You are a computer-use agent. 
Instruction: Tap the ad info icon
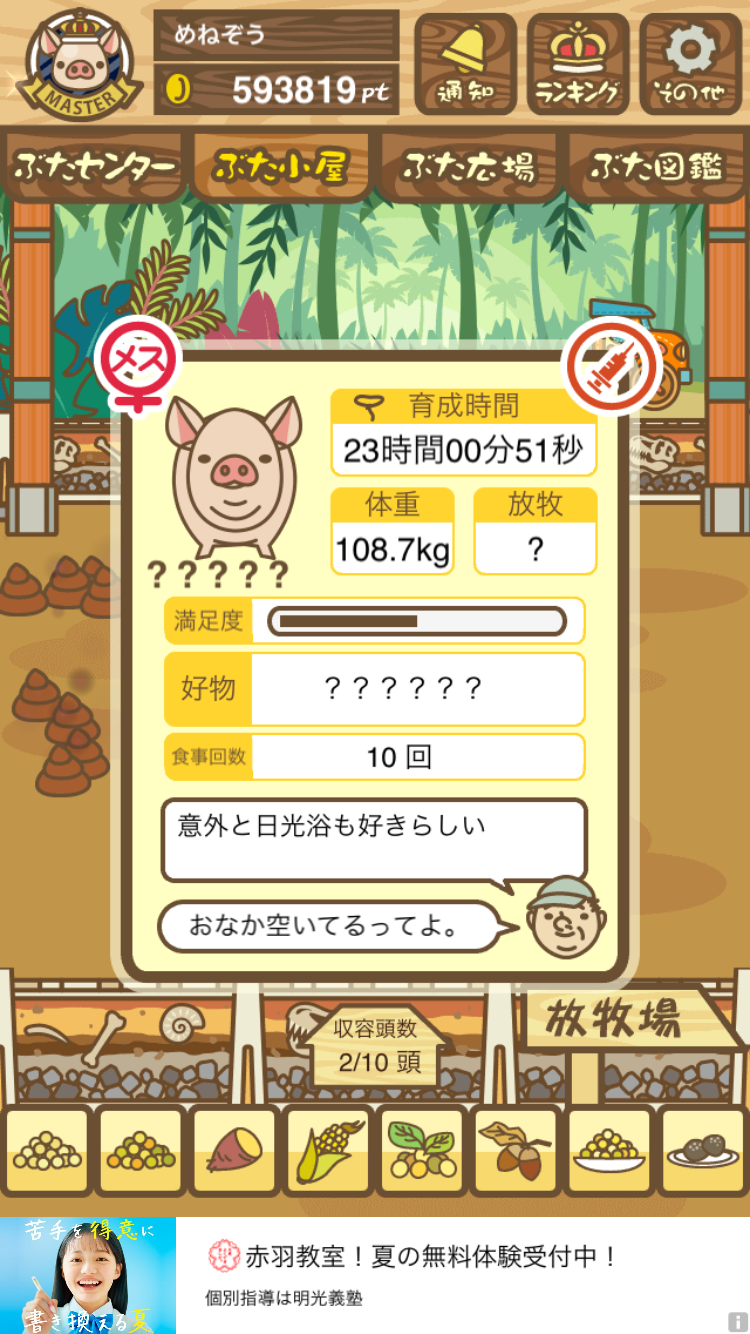(738, 1322)
